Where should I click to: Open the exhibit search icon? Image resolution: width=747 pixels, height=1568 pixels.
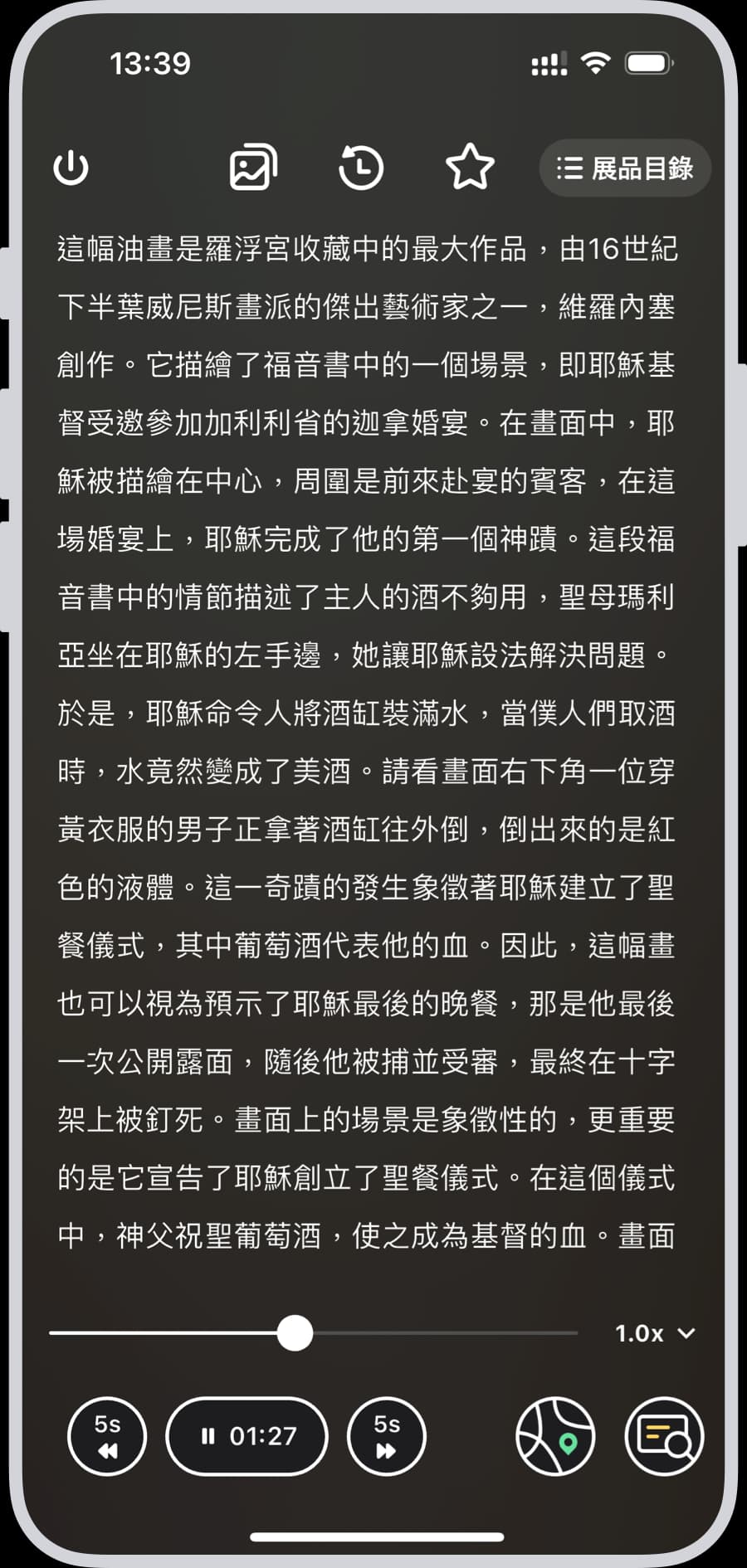click(x=664, y=1436)
